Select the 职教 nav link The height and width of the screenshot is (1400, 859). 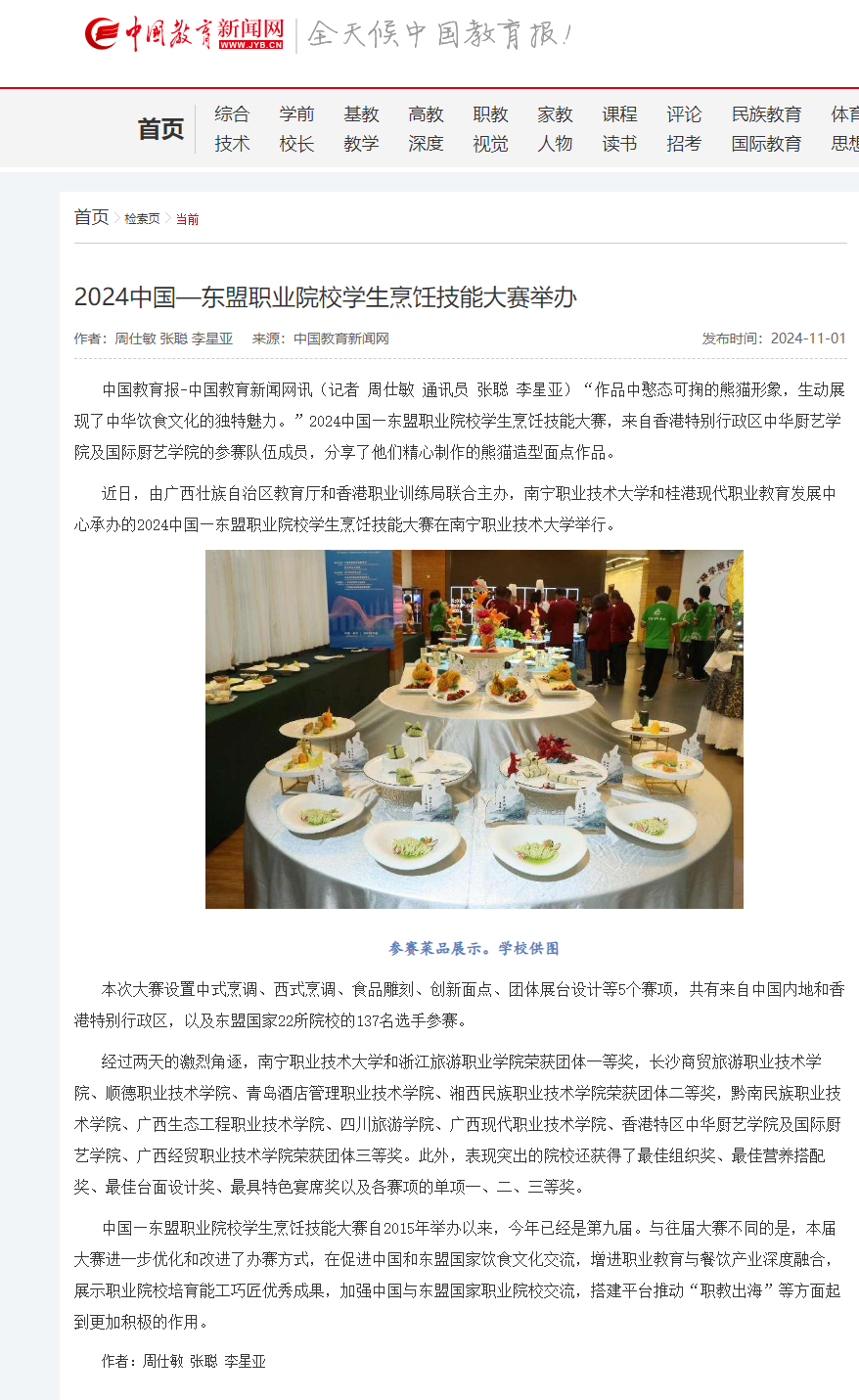[x=490, y=114]
